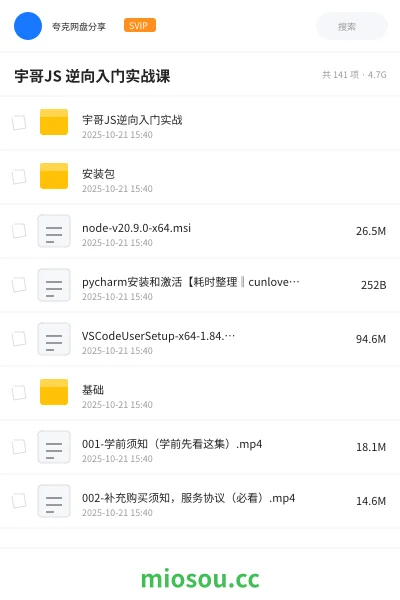
Task: Open the pycharm安装和激活 file
Action: 200,285
